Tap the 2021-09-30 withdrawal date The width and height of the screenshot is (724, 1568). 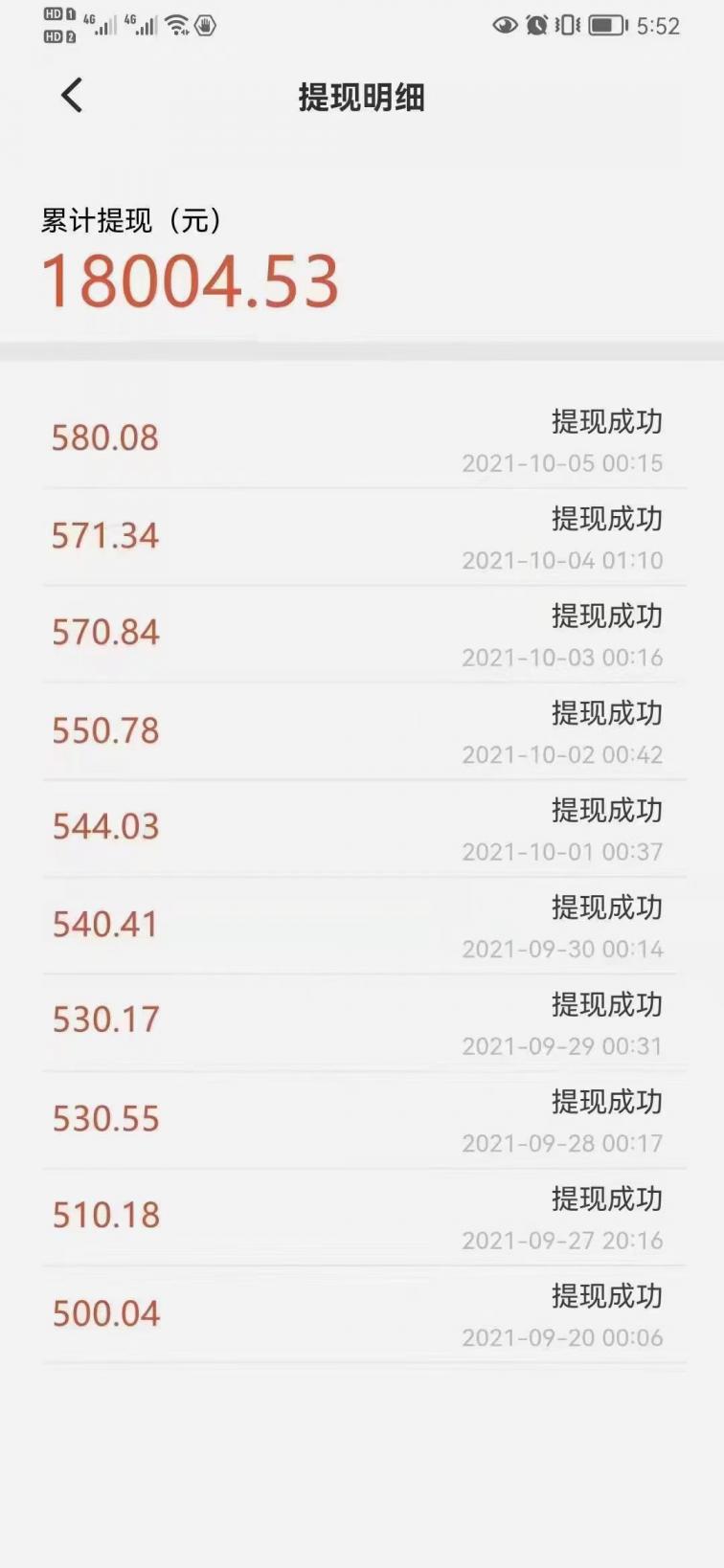click(x=563, y=950)
